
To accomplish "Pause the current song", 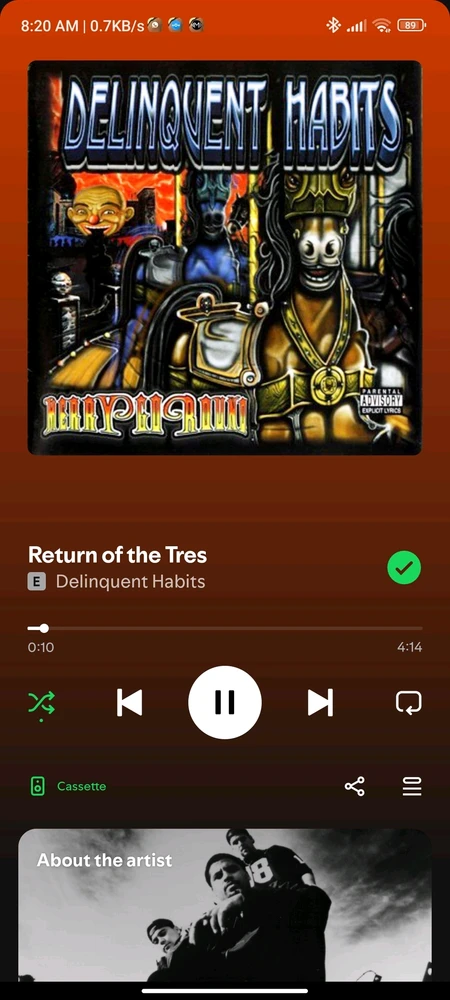I will [x=224, y=702].
